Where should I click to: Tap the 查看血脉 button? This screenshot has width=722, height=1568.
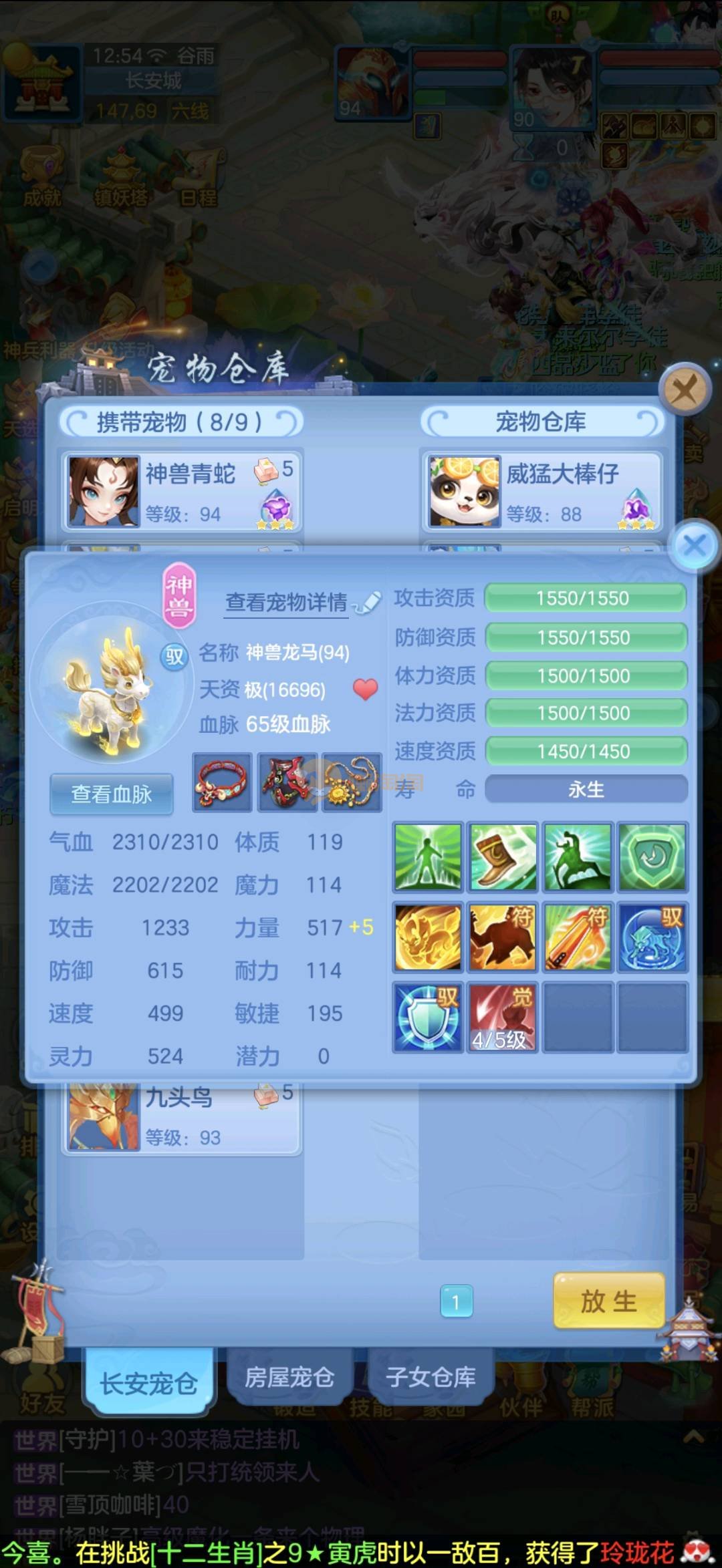(112, 794)
